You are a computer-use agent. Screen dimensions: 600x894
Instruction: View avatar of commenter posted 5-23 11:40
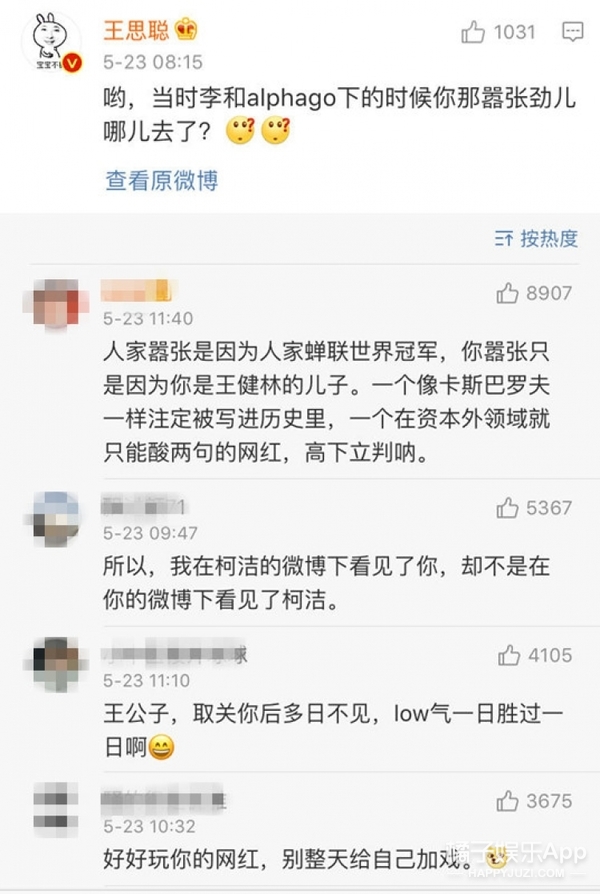click(x=56, y=303)
